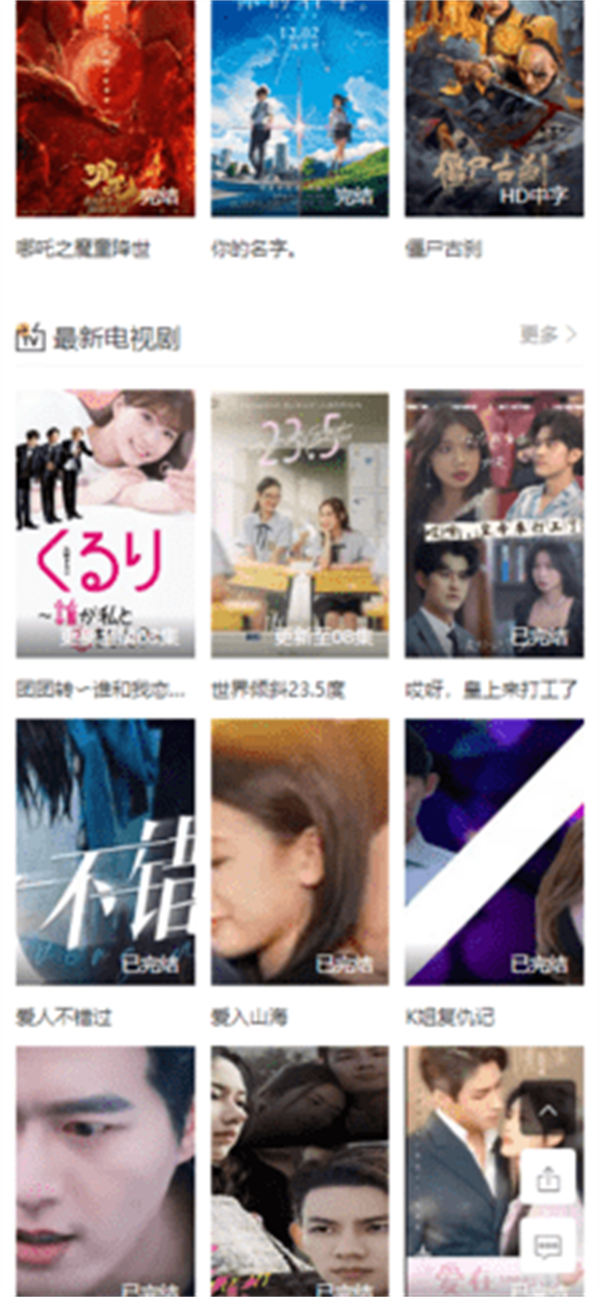Open the 哪吒之魔童降世 movie poster
600x1297 pixels.
tap(105, 108)
